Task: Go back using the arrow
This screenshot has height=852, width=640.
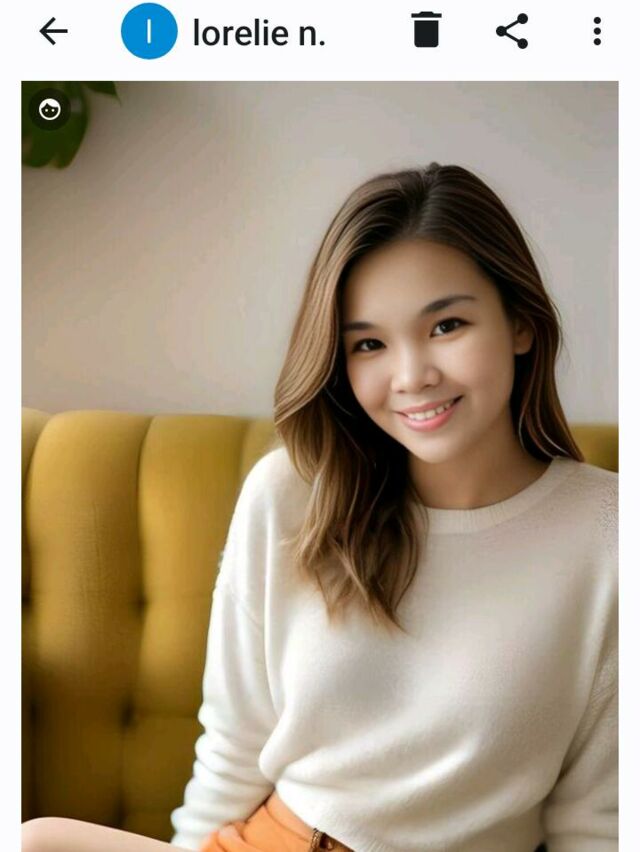Action: [53, 32]
